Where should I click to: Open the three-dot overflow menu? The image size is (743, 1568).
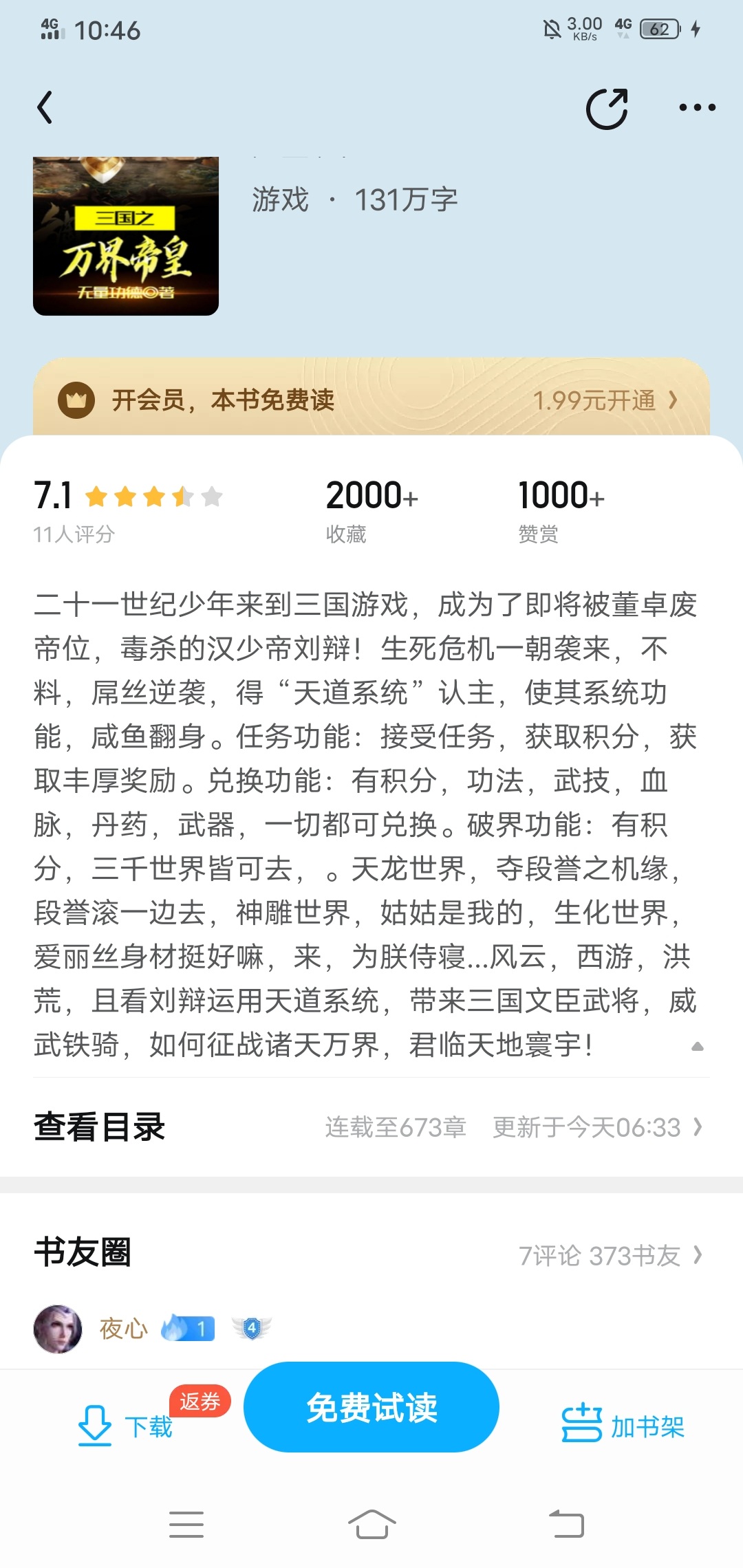pos(697,107)
